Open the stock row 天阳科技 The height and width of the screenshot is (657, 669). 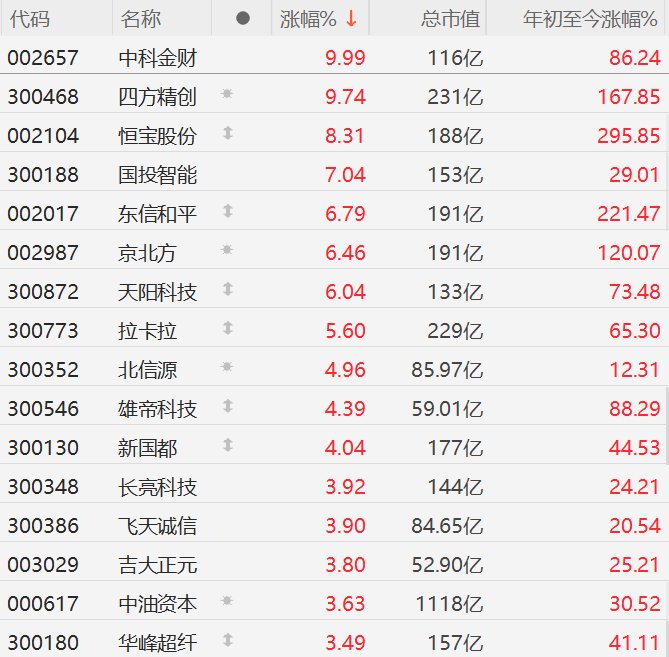(157, 292)
